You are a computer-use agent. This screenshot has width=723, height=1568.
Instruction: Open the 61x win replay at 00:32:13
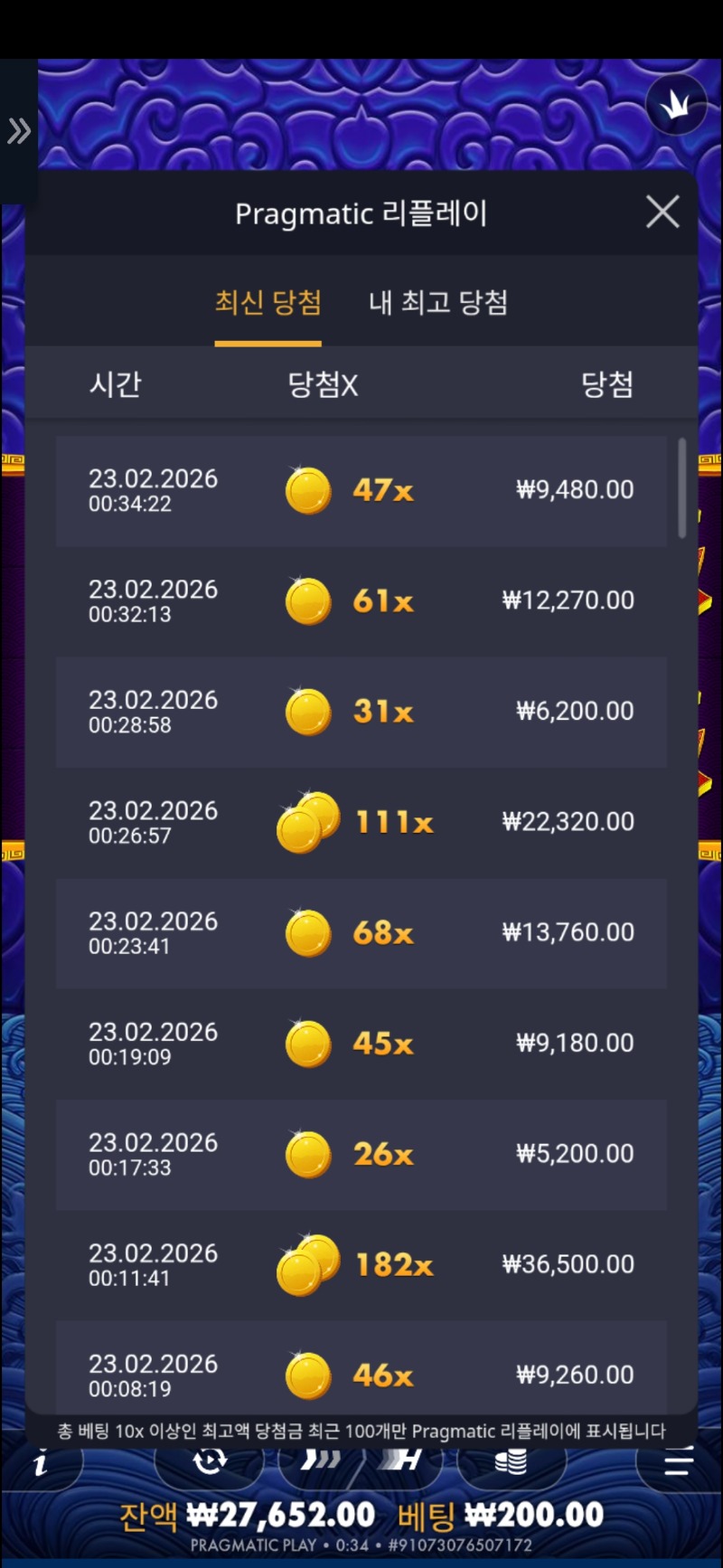[361, 600]
